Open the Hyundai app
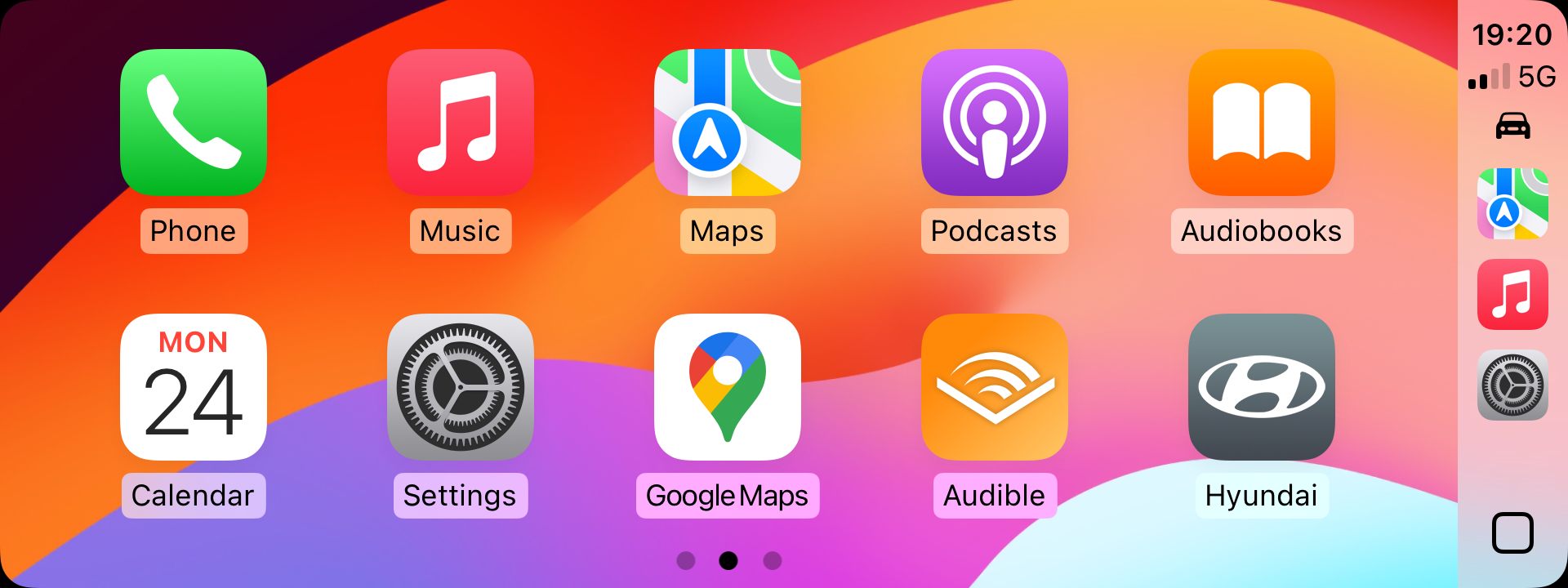Screen dimensions: 1568x588 coord(1262,387)
